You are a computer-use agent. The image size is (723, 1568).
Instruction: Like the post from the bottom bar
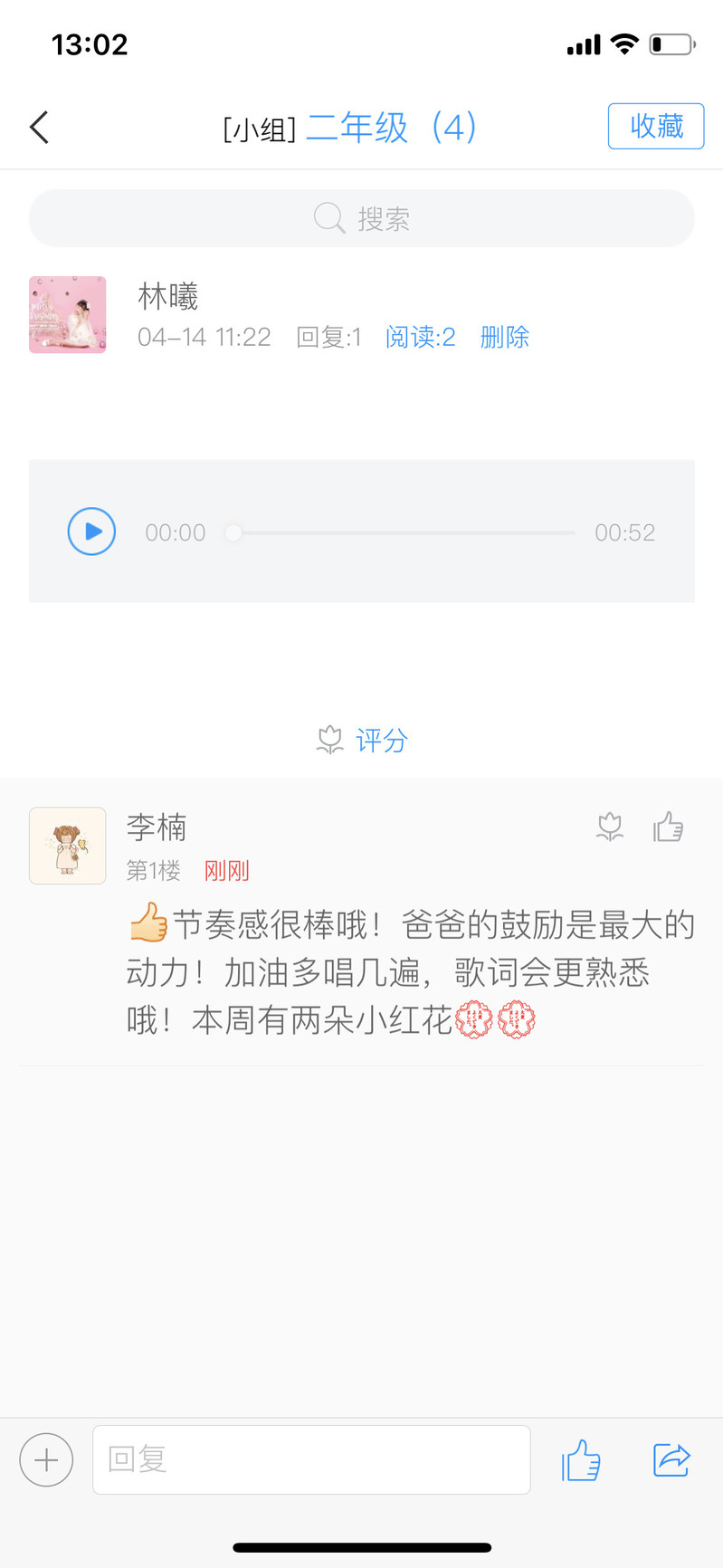click(581, 1459)
